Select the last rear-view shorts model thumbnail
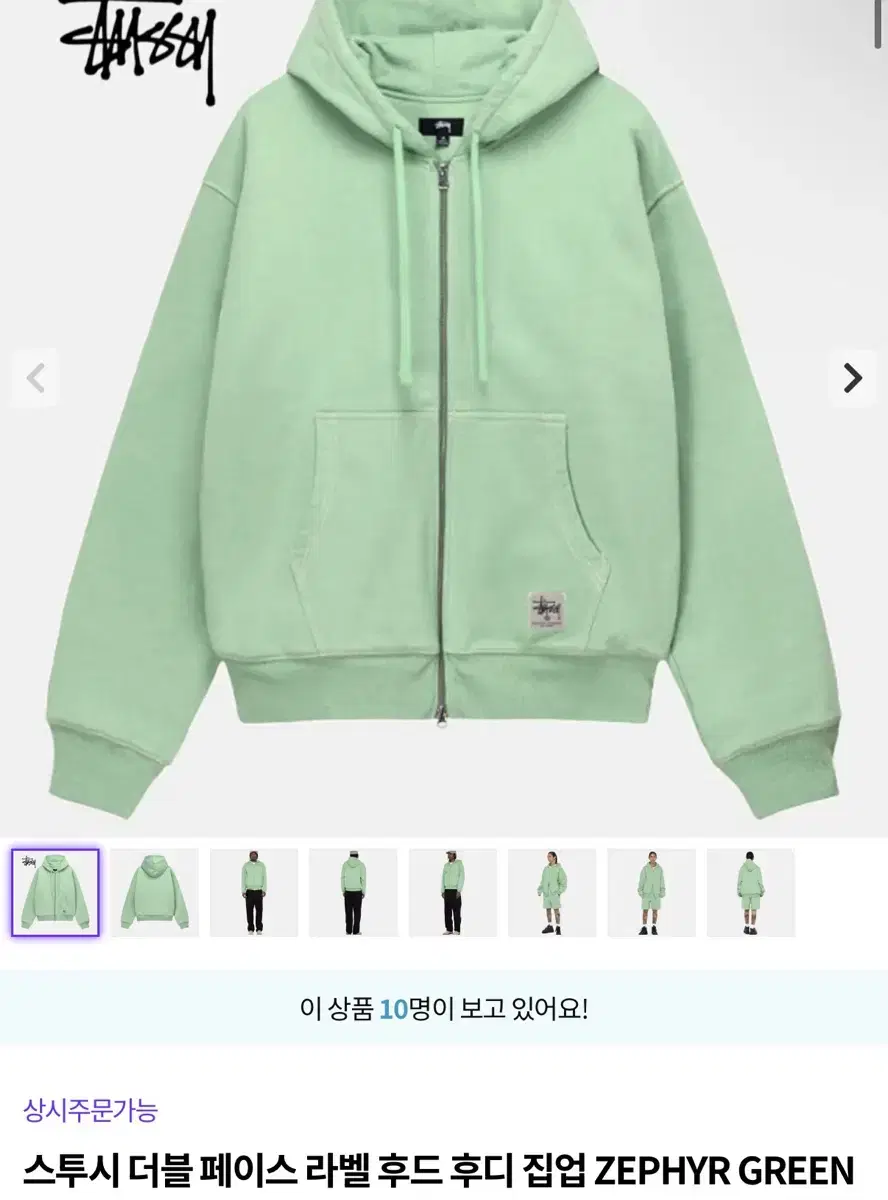This screenshot has width=888, height=1200. [751, 893]
